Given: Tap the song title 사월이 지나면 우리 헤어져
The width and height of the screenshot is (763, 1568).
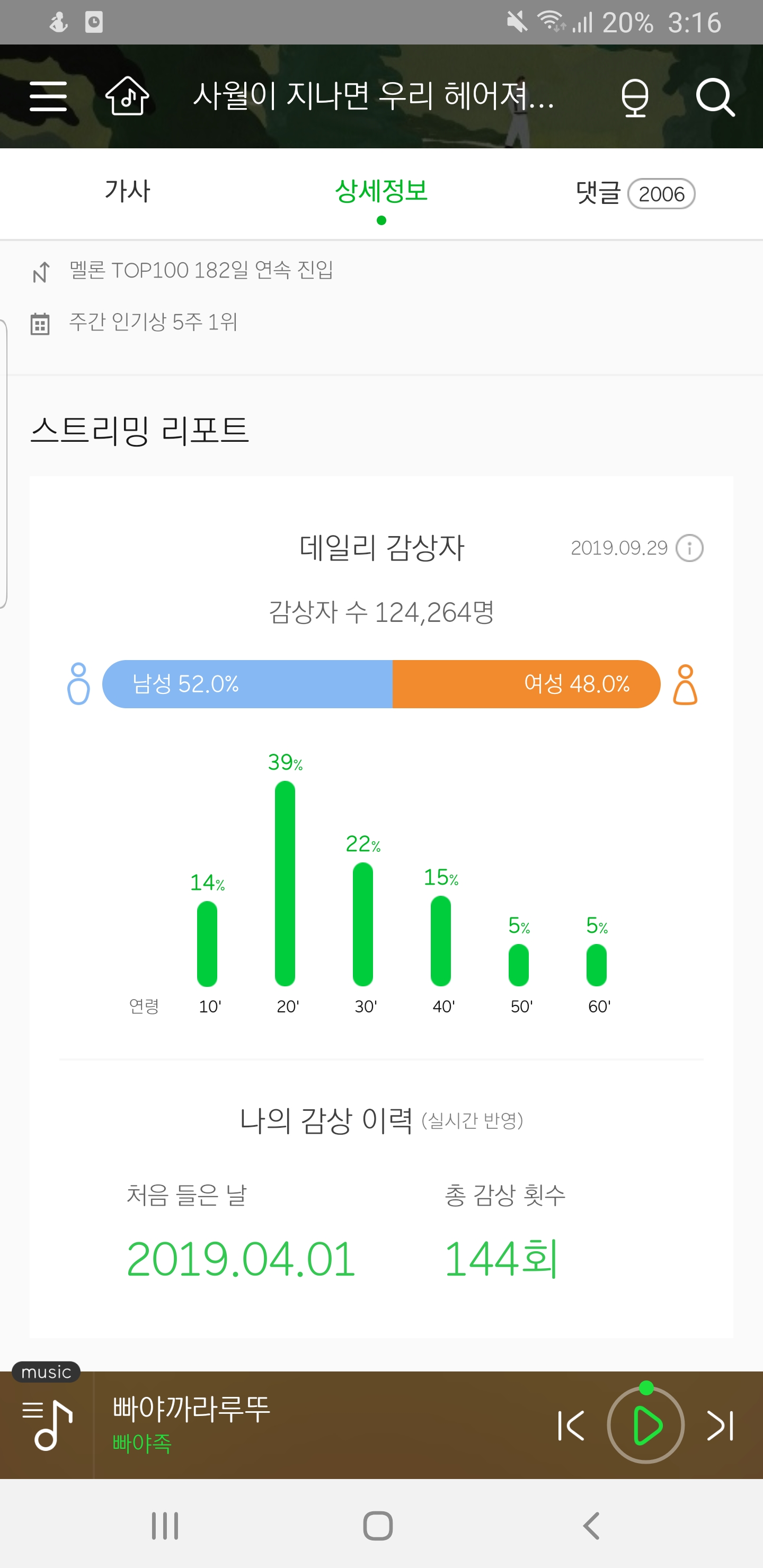Looking at the screenshot, I should tap(376, 99).
